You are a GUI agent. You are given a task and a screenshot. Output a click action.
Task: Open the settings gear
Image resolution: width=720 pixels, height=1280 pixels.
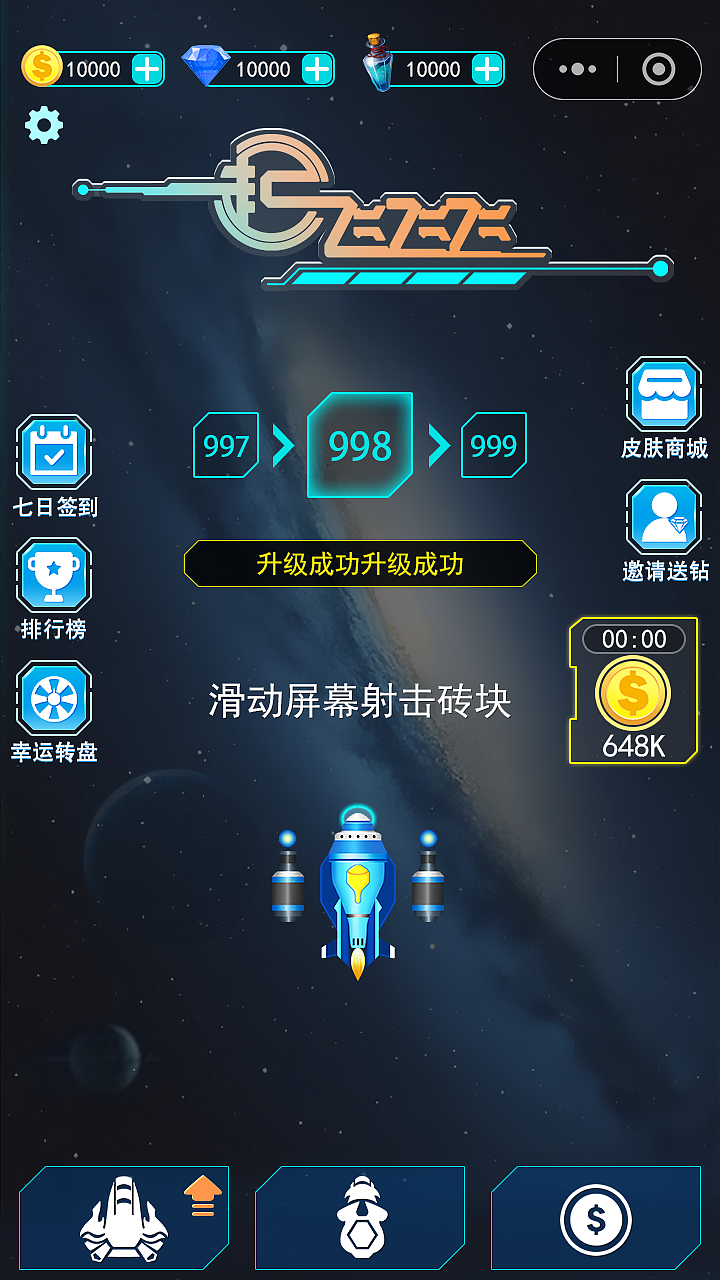point(44,125)
